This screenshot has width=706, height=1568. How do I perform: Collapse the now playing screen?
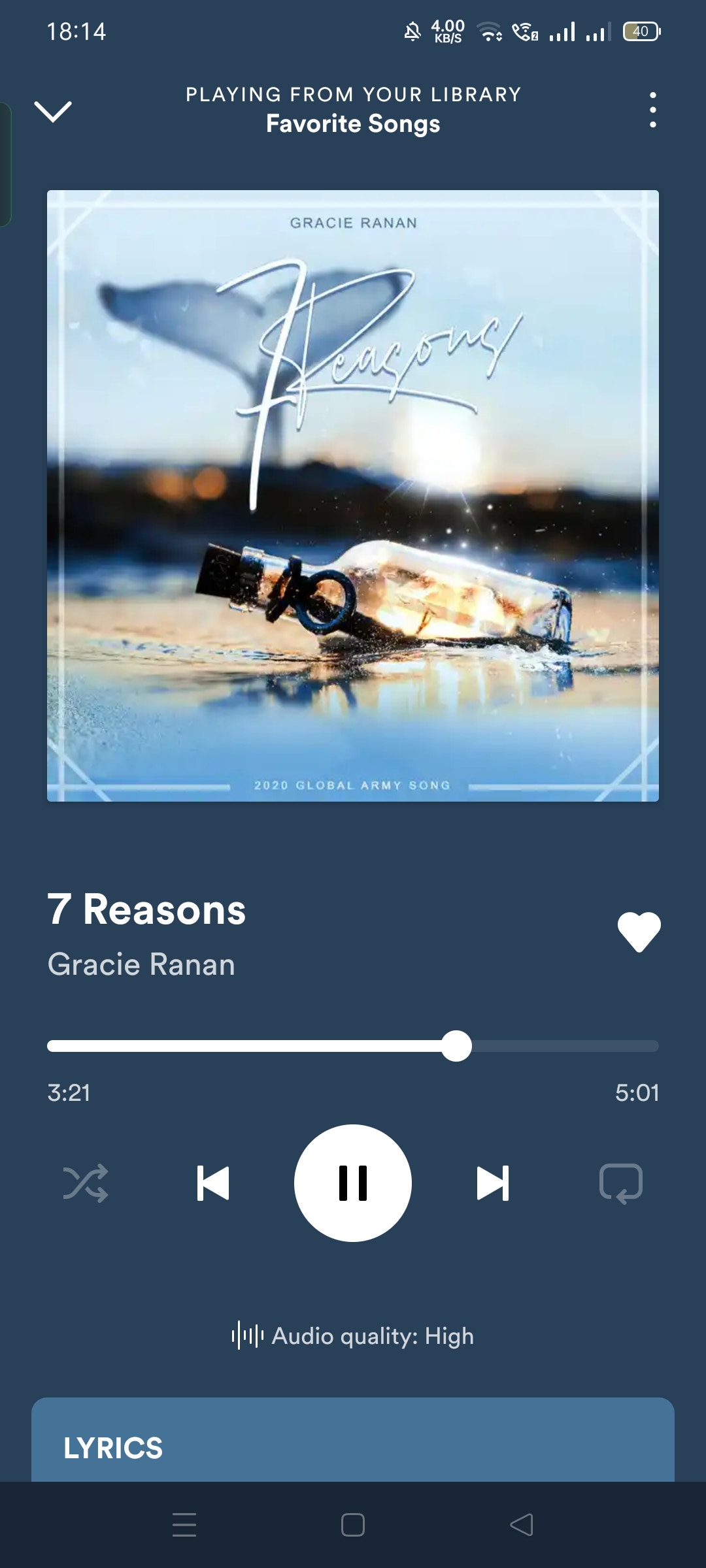pyautogui.click(x=53, y=111)
